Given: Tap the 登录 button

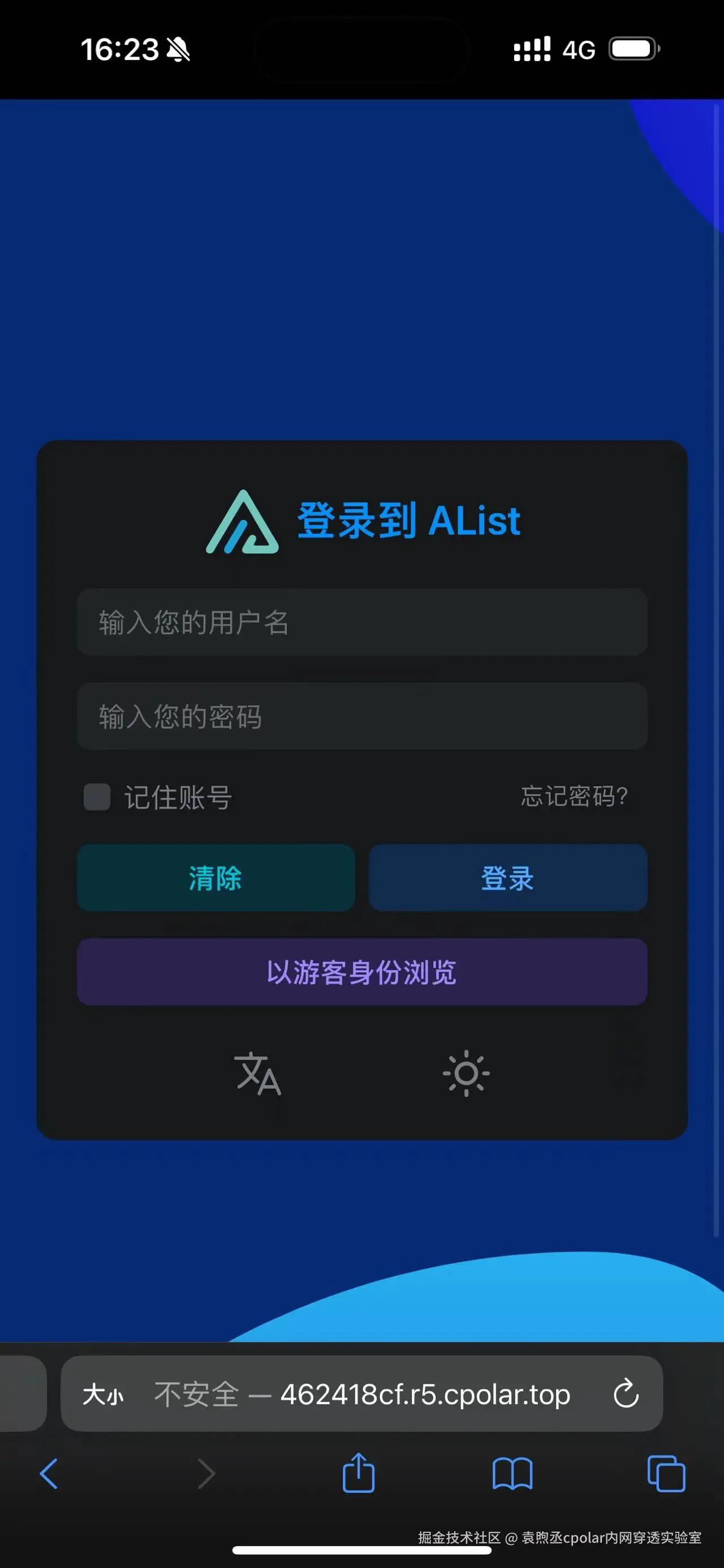Looking at the screenshot, I should (x=508, y=878).
